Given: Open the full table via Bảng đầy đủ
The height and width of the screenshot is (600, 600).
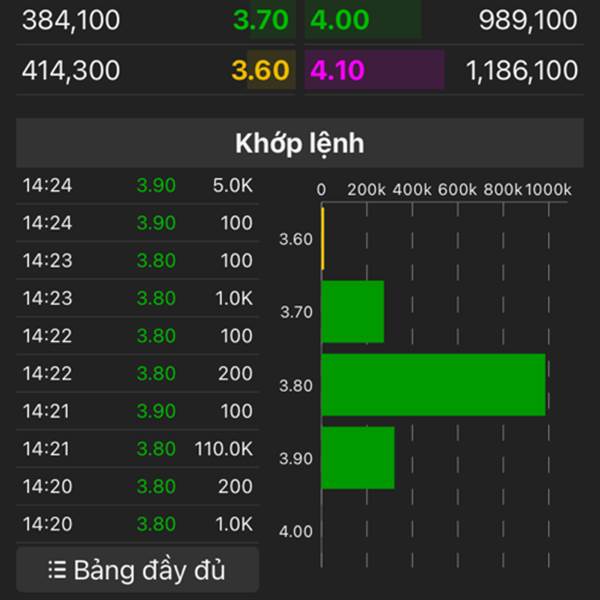Looking at the screenshot, I should [137, 570].
